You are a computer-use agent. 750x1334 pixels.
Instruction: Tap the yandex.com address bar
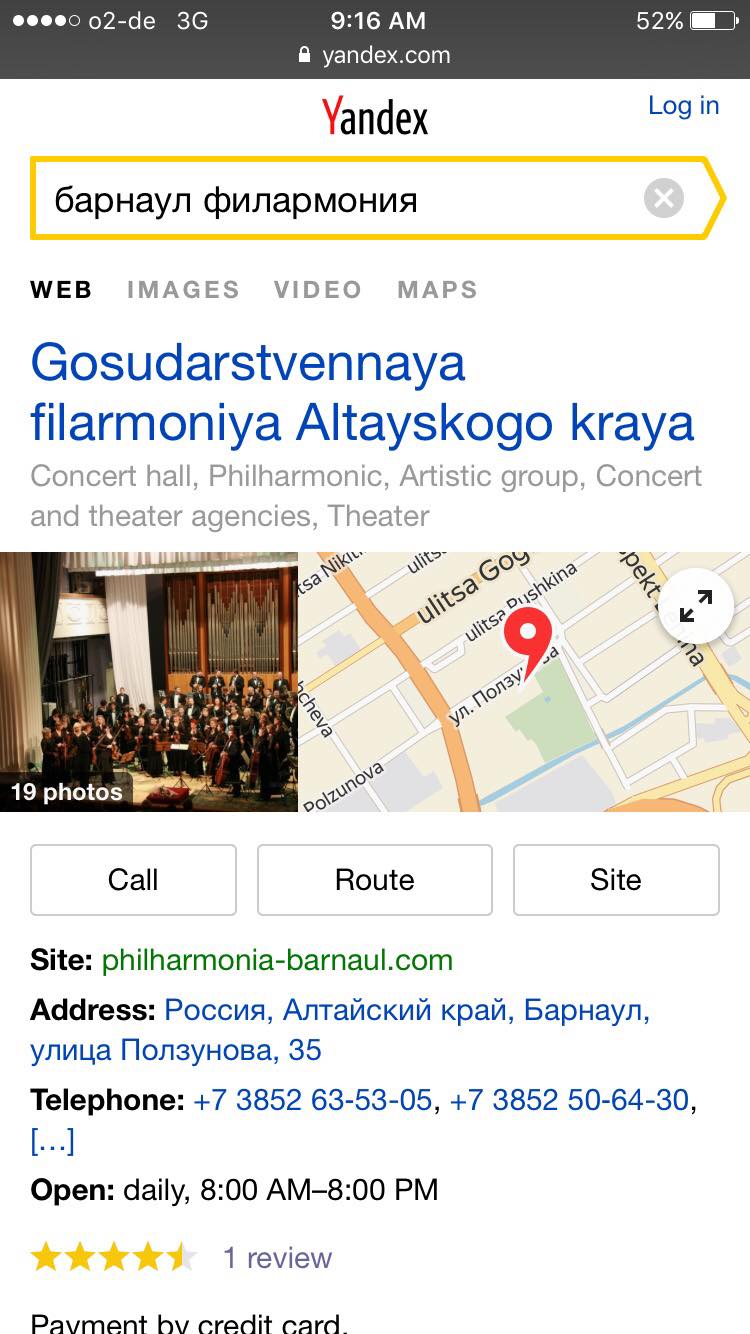click(x=375, y=55)
